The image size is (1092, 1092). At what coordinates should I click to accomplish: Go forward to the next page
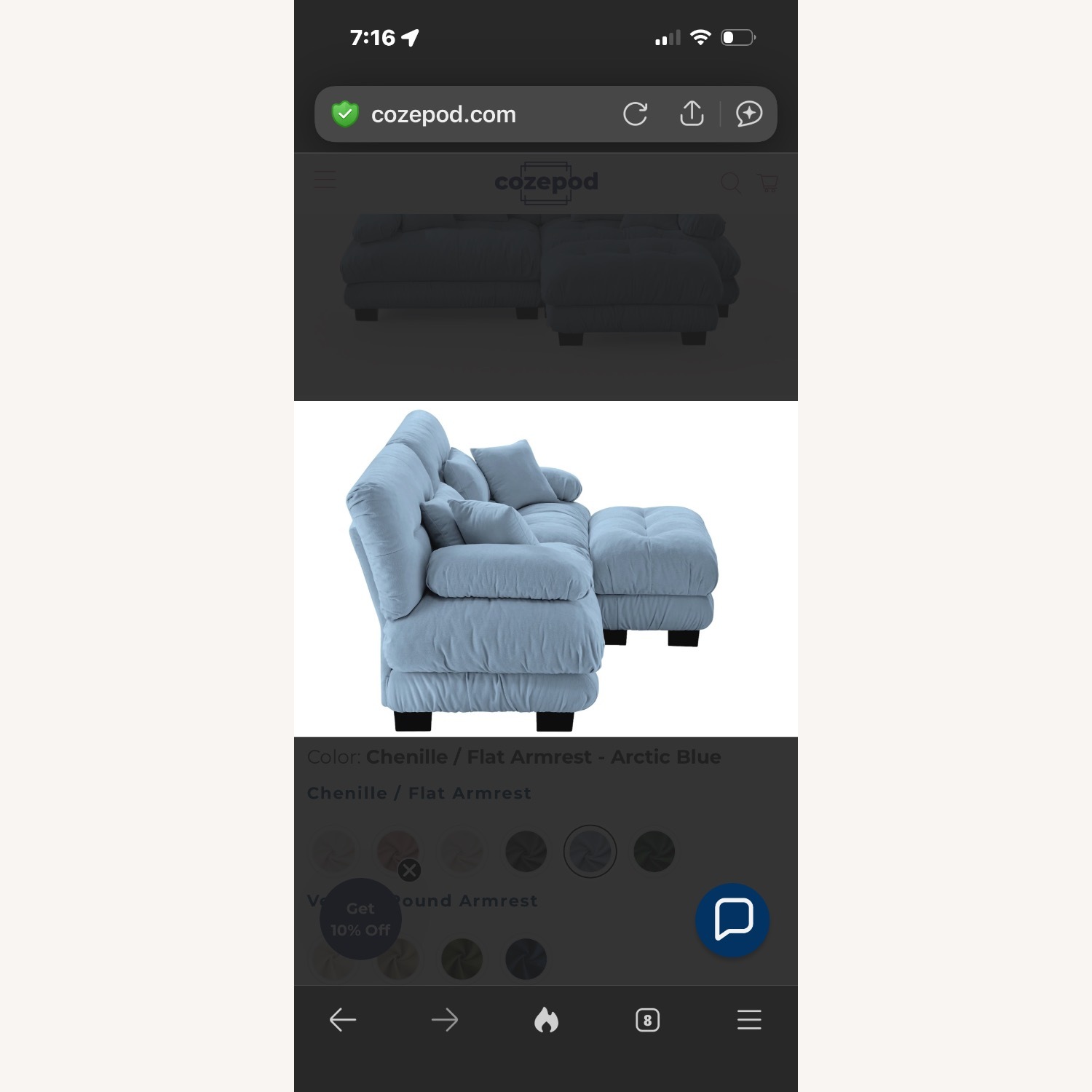click(444, 1020)
